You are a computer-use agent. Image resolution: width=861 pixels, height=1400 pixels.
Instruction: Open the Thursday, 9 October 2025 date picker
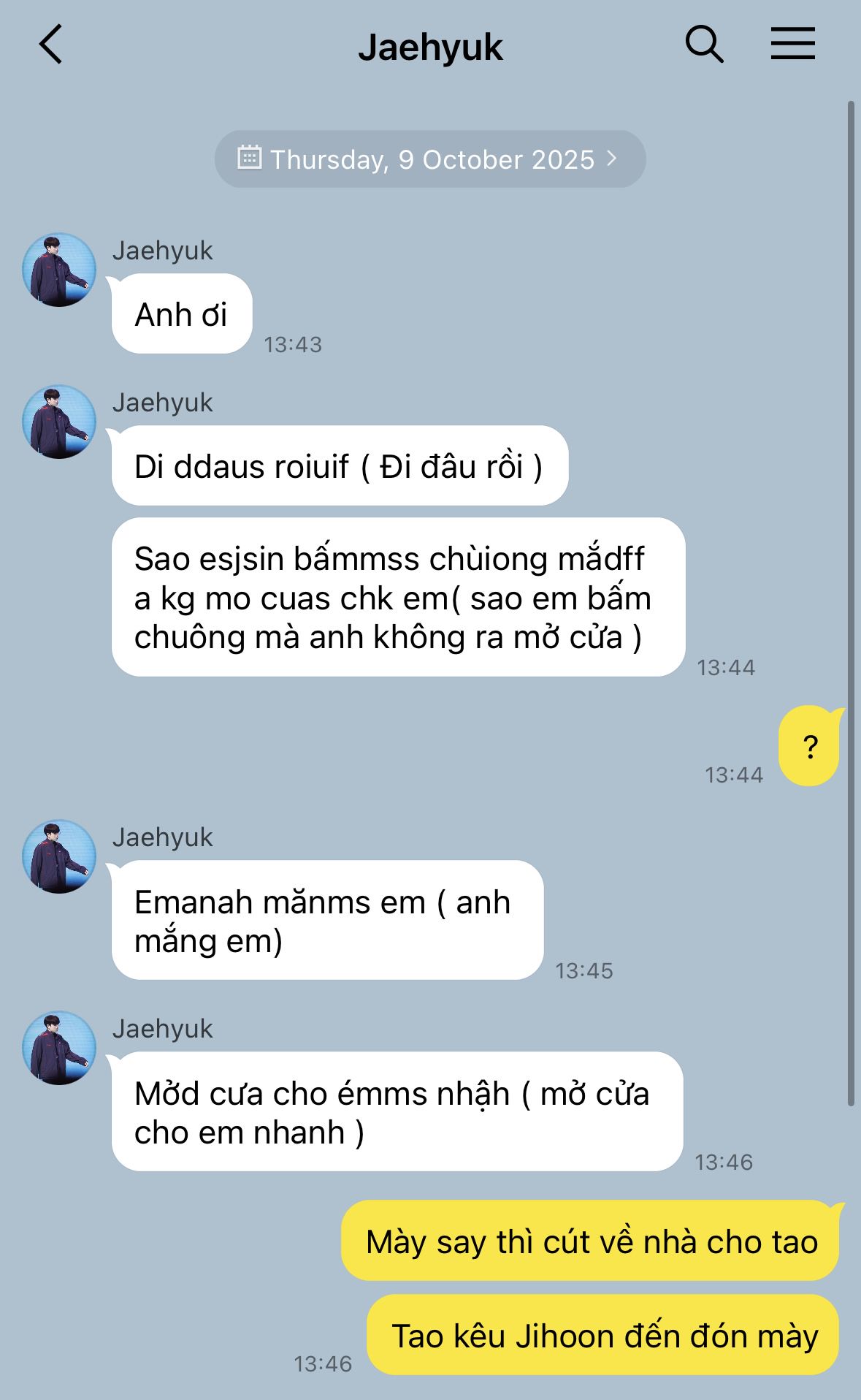point(429,159)
